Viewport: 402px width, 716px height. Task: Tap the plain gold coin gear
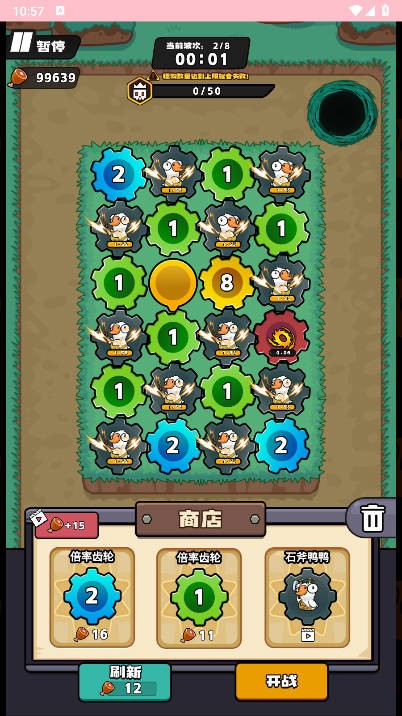tap(173, 284)
